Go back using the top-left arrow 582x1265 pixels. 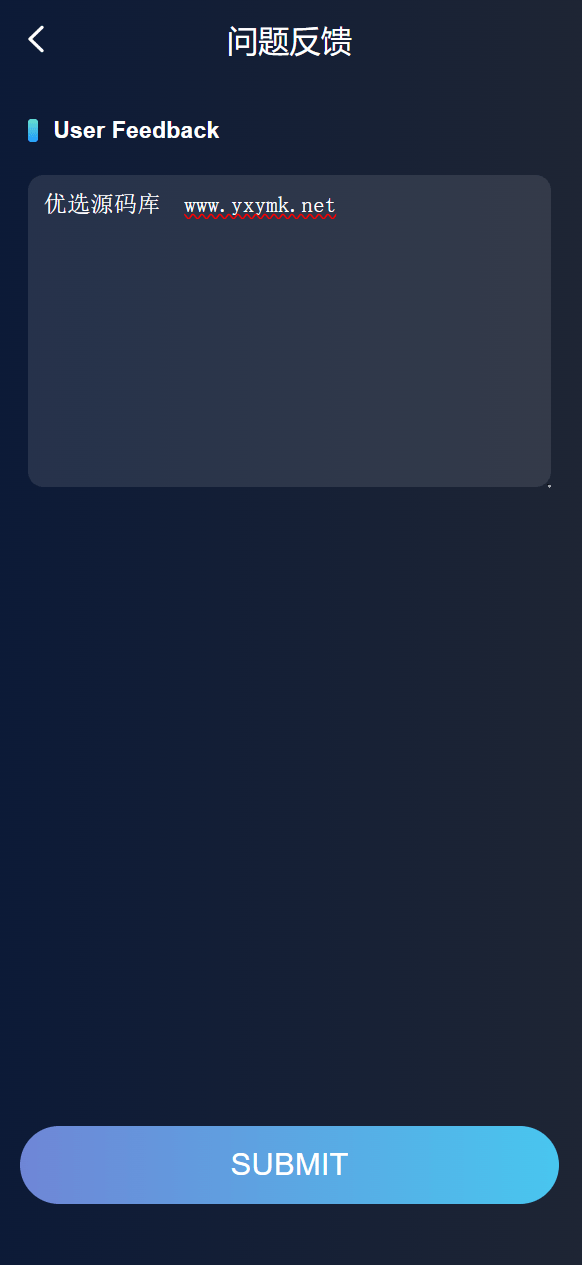click(x=36, y=40)
